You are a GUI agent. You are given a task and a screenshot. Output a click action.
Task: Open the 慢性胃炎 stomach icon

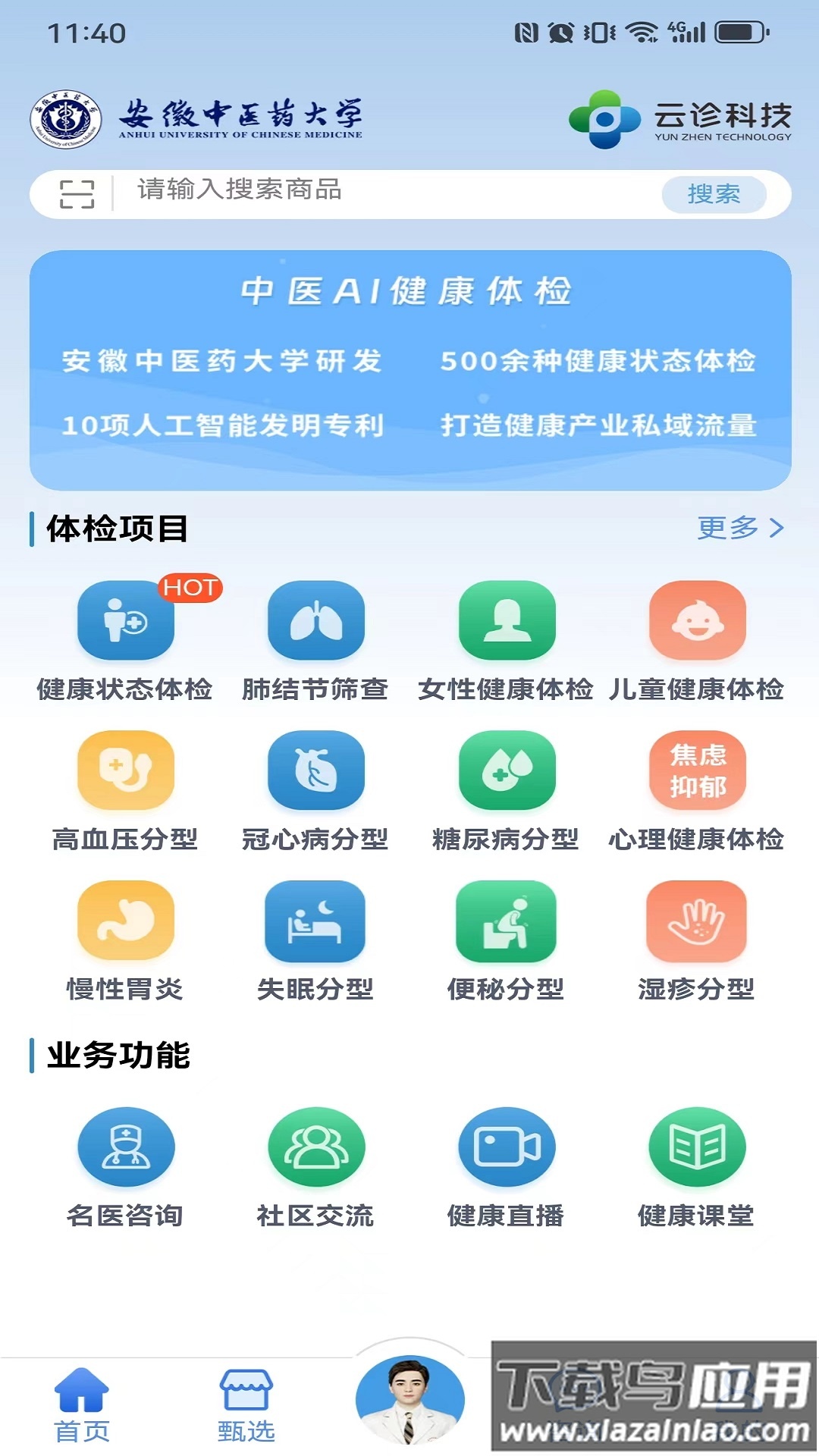tap(126, 921)
